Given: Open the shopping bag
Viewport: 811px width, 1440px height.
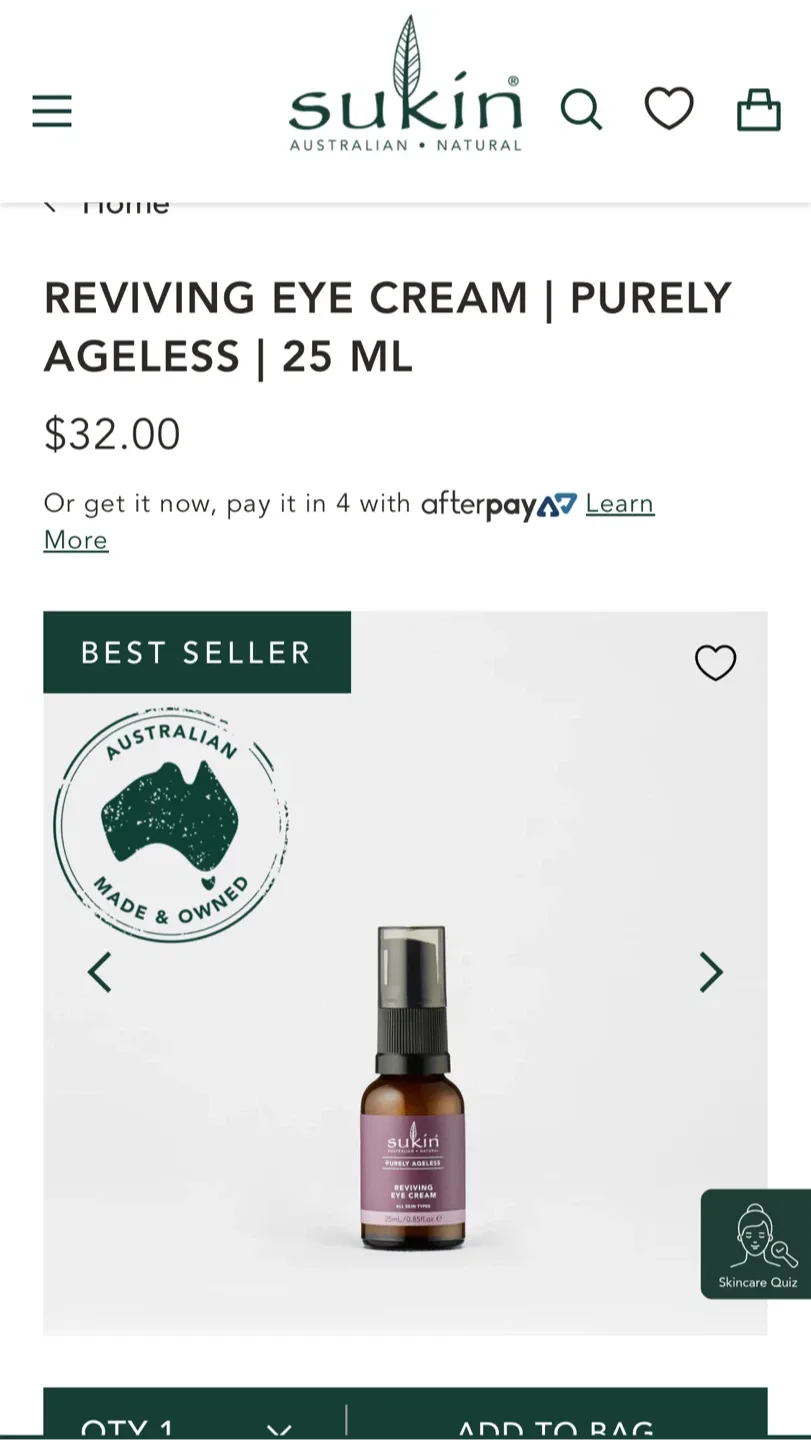Looking at the screenshot, I should [758, 110].
